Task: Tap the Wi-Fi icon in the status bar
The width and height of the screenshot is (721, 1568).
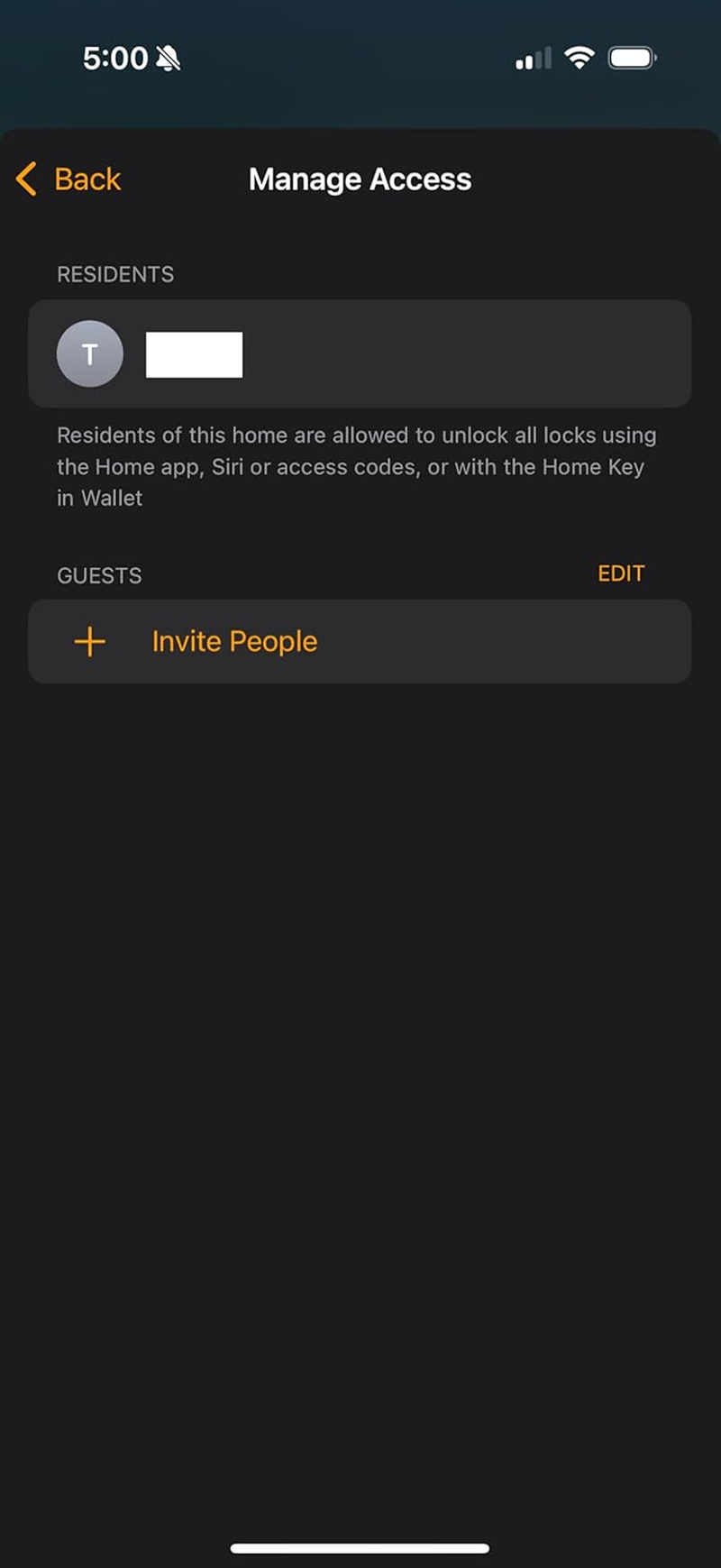Action: click(580, 57)
